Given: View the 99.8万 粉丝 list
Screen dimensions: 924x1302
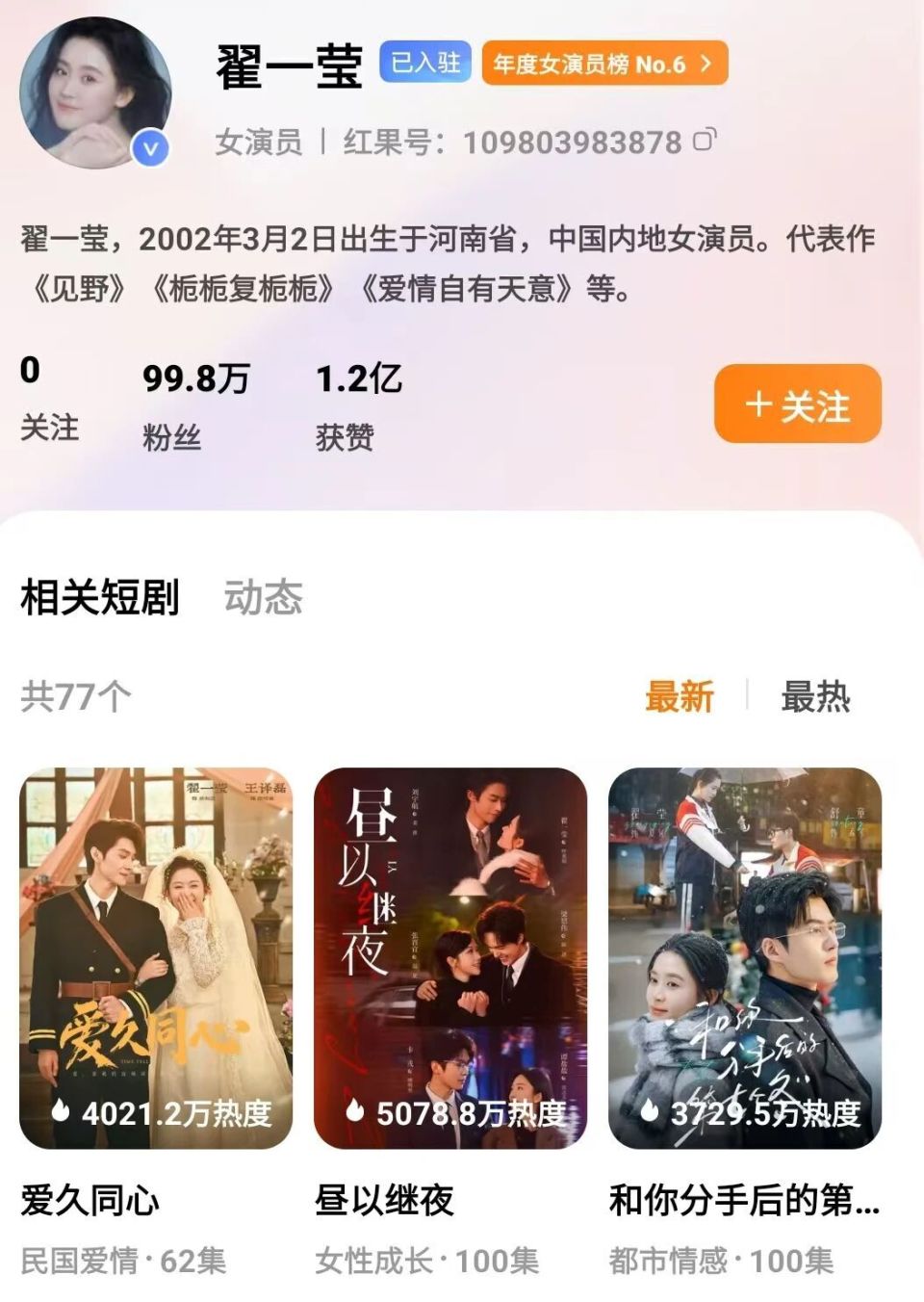Looking at the screenshot, I should [x=195, y=404].
